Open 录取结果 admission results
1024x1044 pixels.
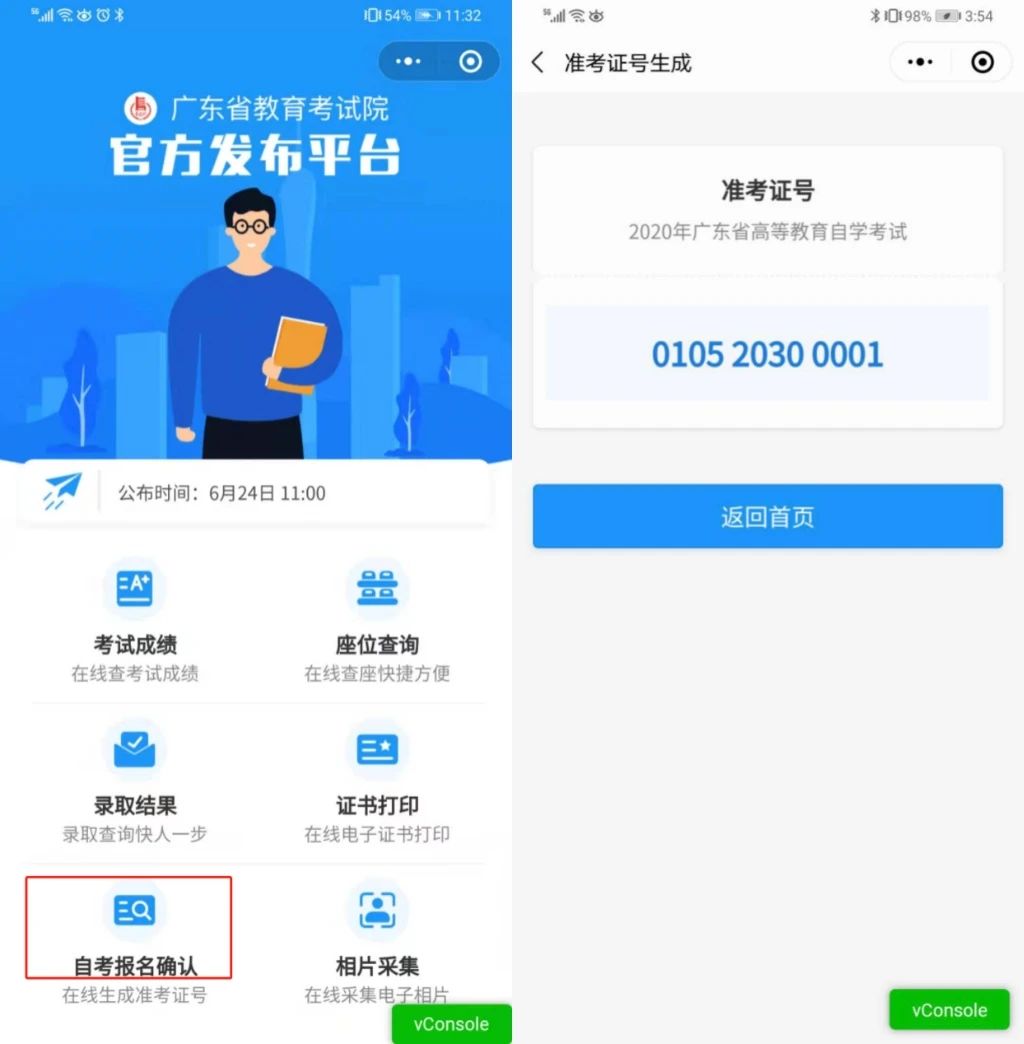click(134, 783)
